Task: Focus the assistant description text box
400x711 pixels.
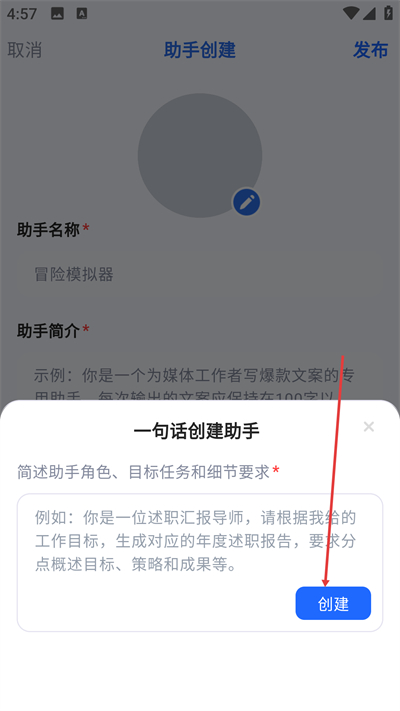Action: [200, 562]
